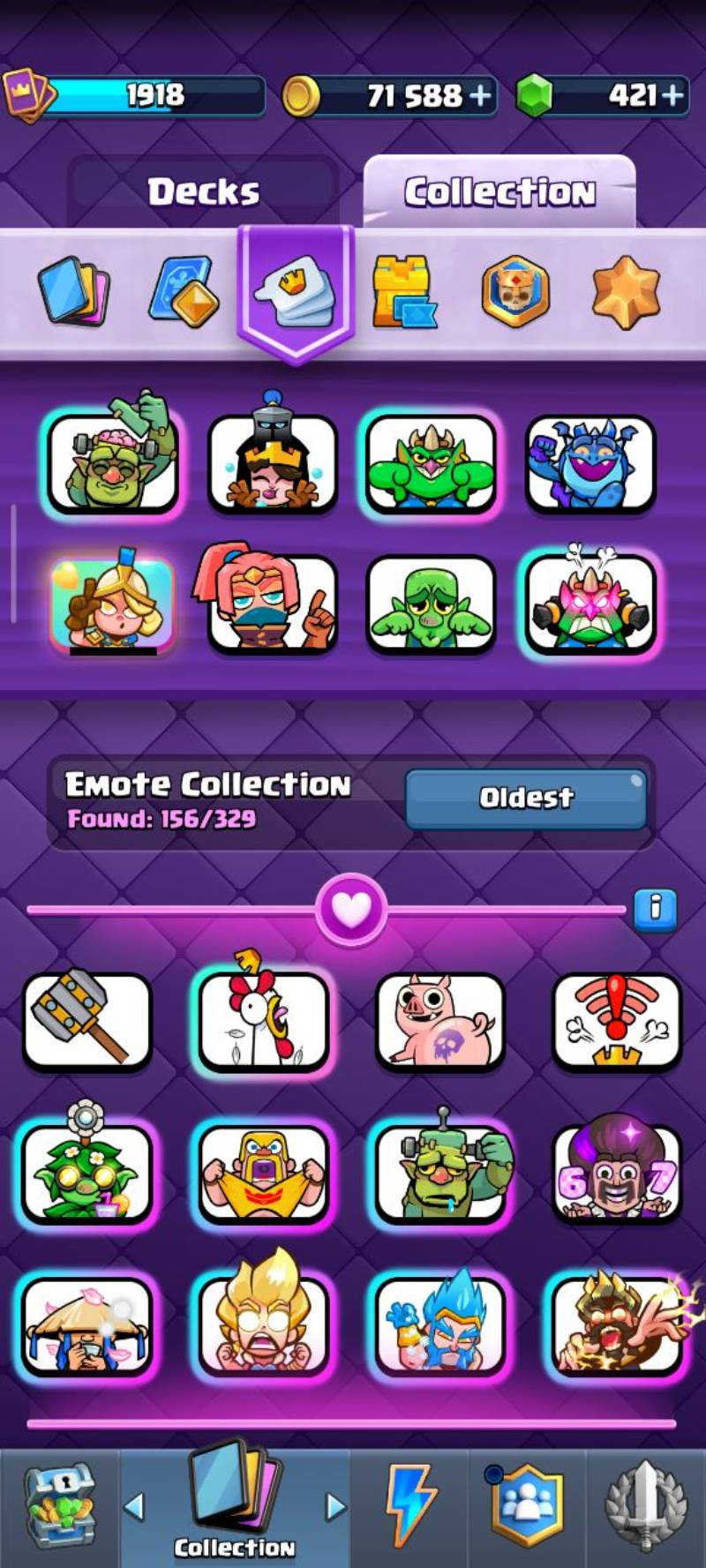Go to the battle lightning tab
The image size is (706, 1568).
point(411,1505)
